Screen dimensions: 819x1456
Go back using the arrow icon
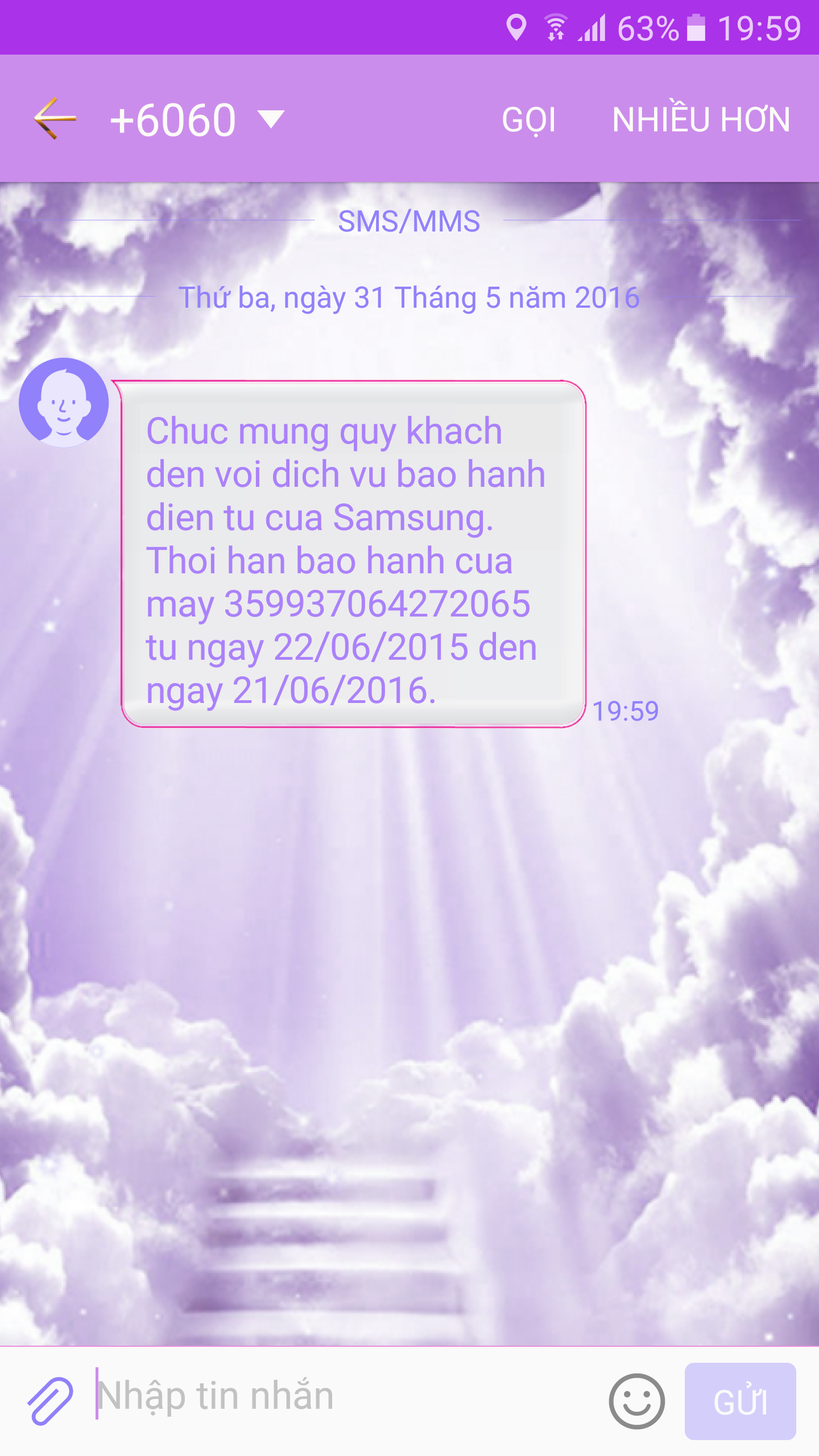[x=55, y=119]
